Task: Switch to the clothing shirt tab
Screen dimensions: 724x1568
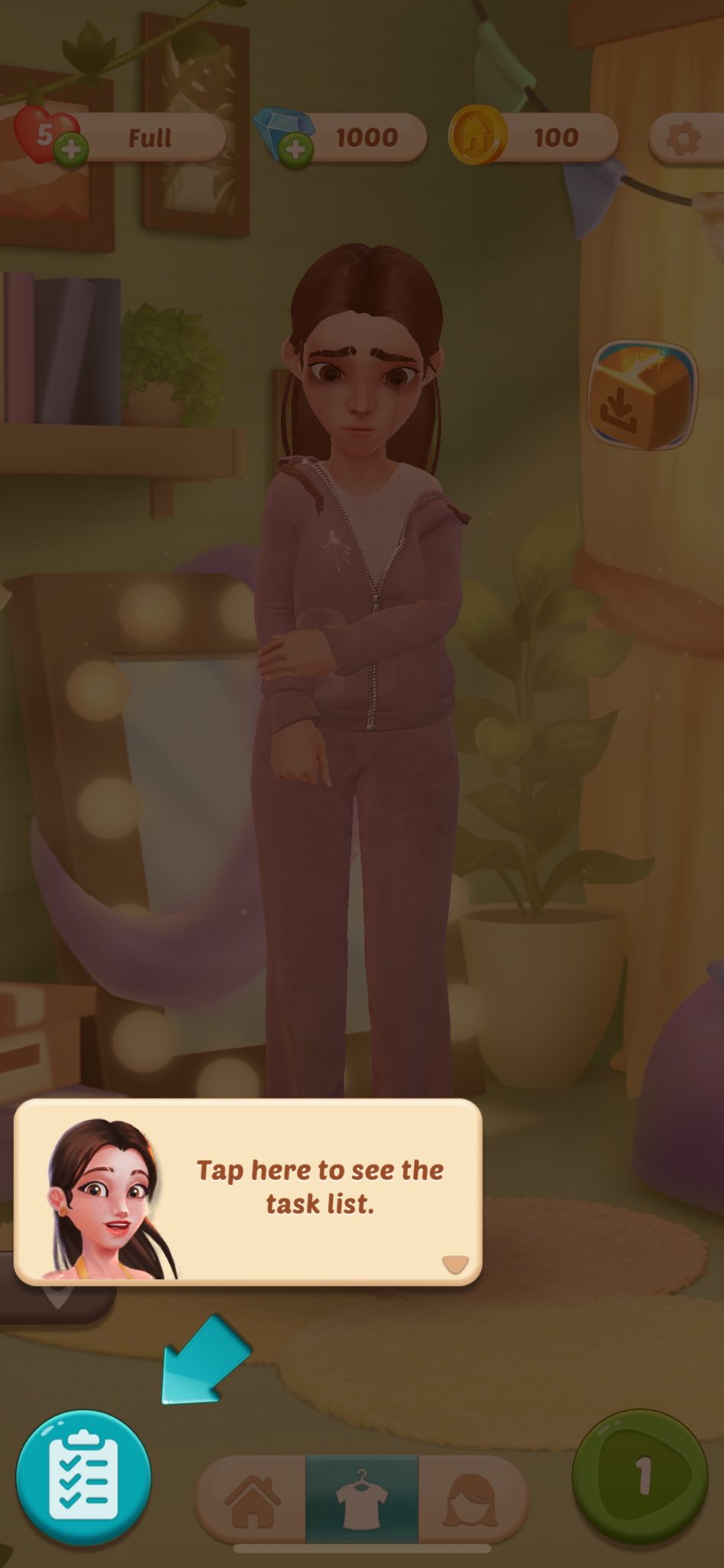Action: coord(361,1500)
